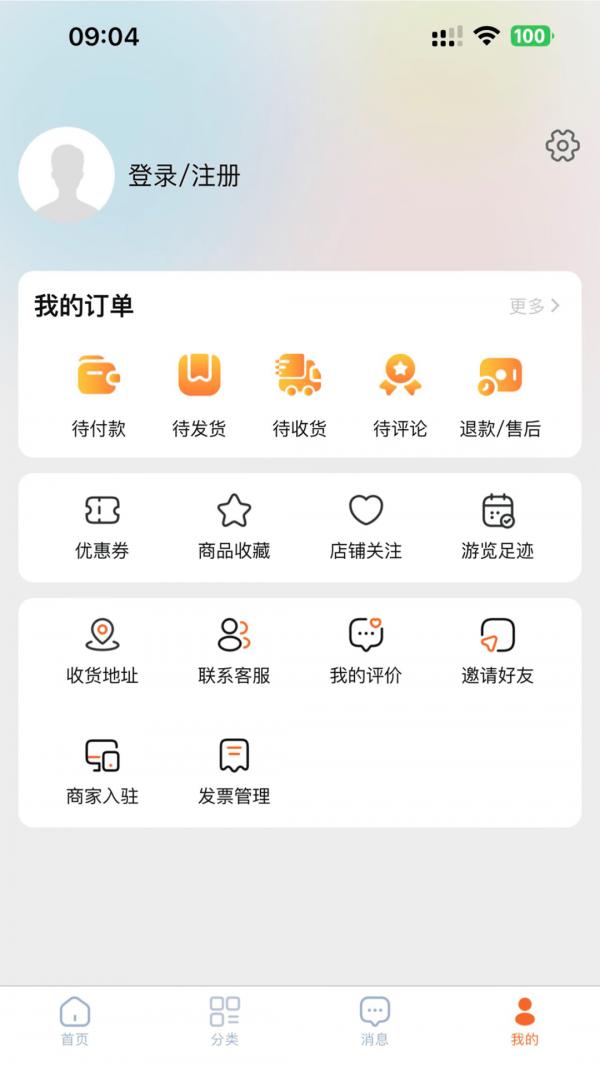Open 我的评价 my reviews
Image resolution: width=600 pixels, height=1067 pixels.
(366, 651)
